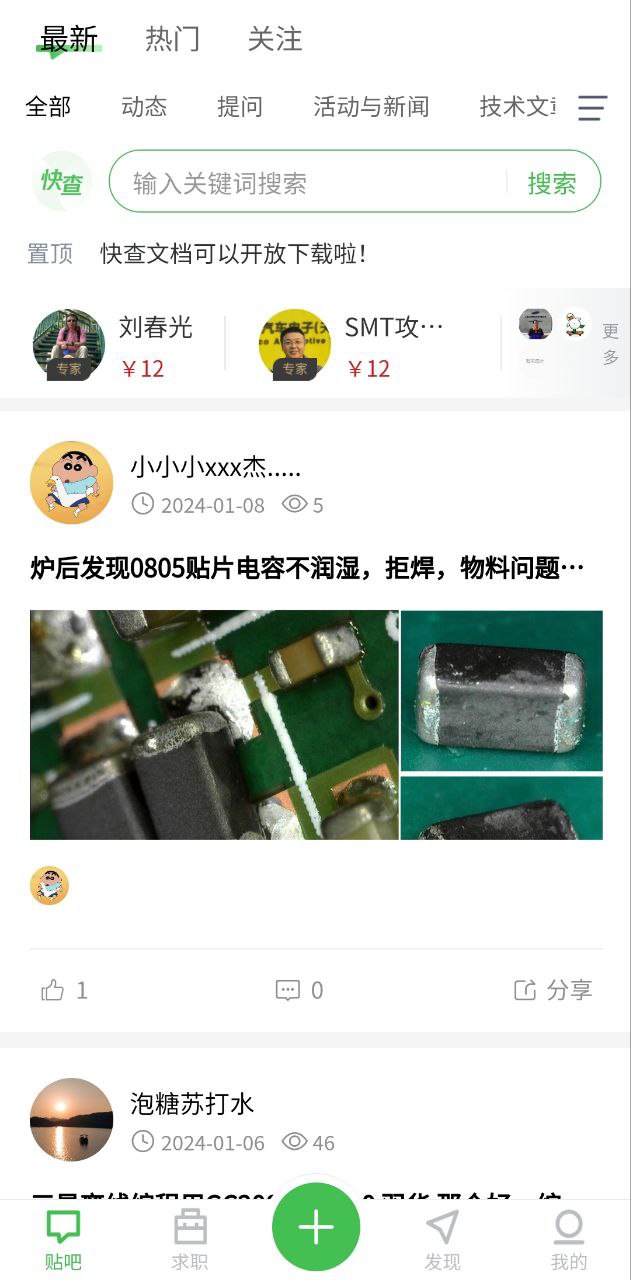Comment on the 0805贴片电容 post

pos(299,990)
